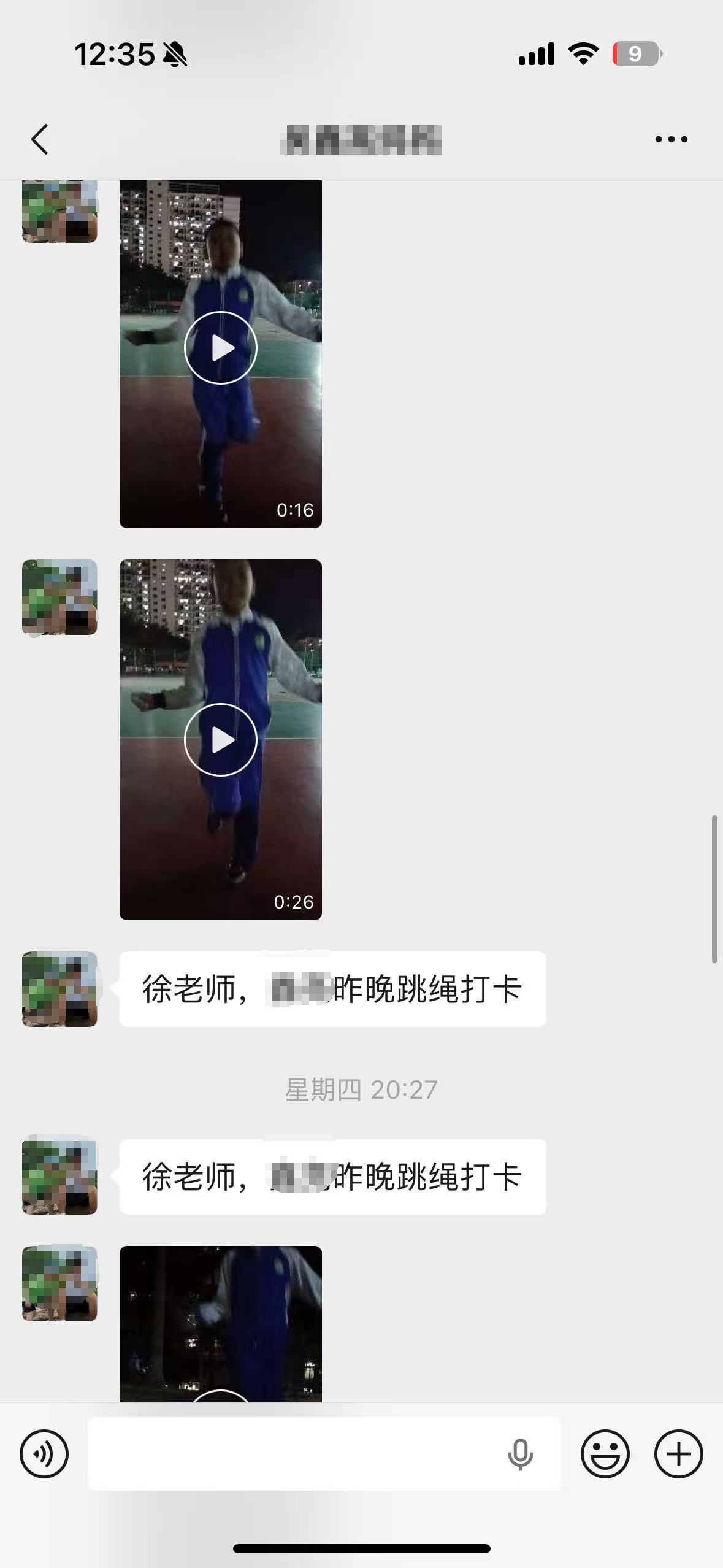
Task: Go back to the chat list
Action: [40, 139]
